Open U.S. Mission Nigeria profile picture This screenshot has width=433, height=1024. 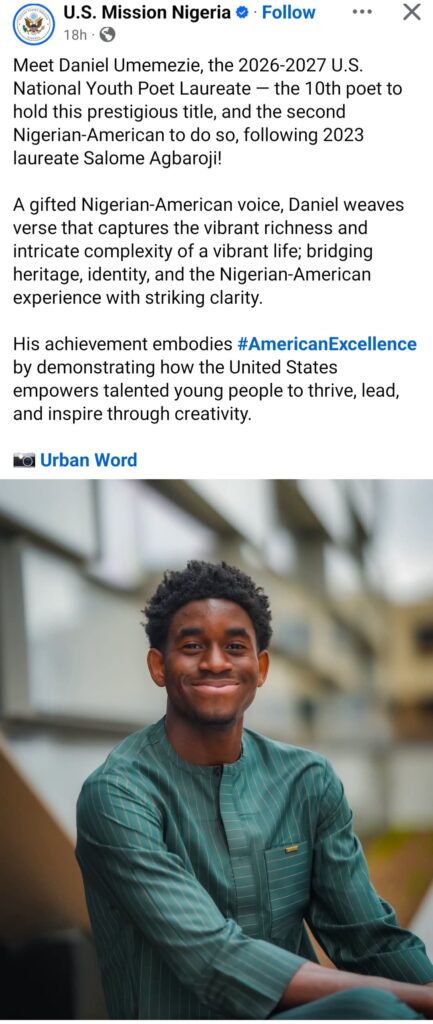coord(33,24)
